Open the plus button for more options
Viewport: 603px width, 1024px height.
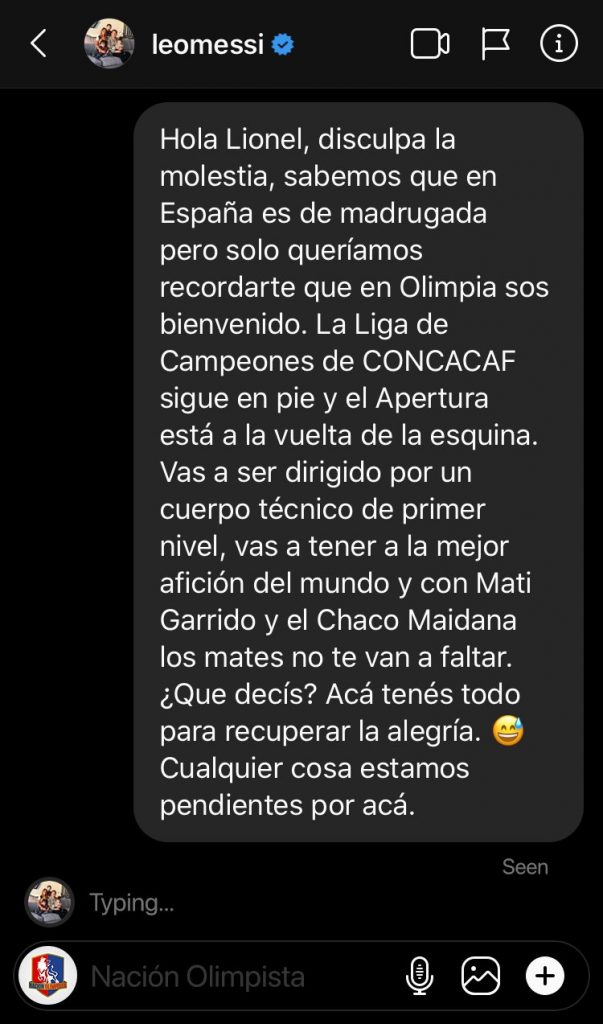(x=545, y=976)
